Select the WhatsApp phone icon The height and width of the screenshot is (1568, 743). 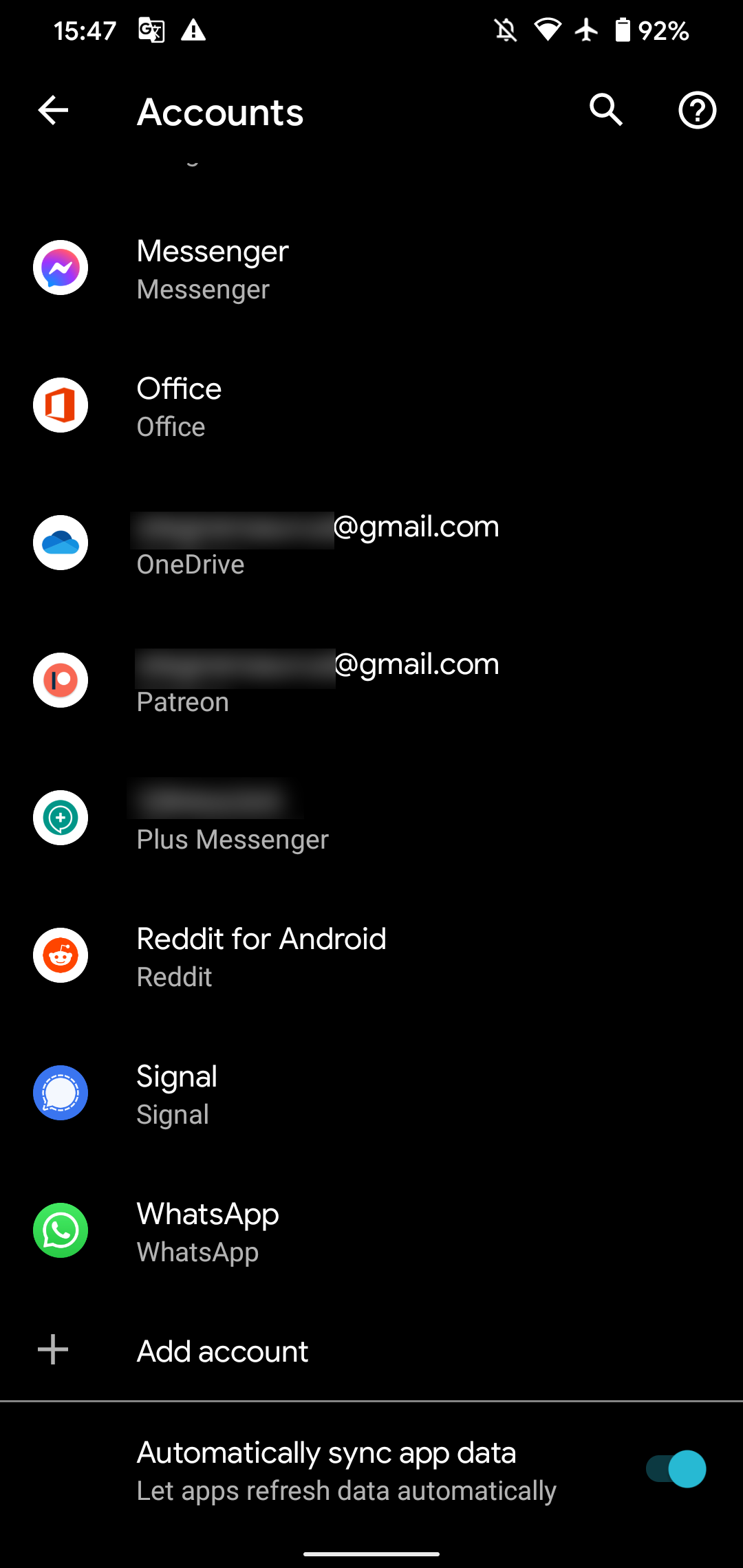tap(61, 1231)
